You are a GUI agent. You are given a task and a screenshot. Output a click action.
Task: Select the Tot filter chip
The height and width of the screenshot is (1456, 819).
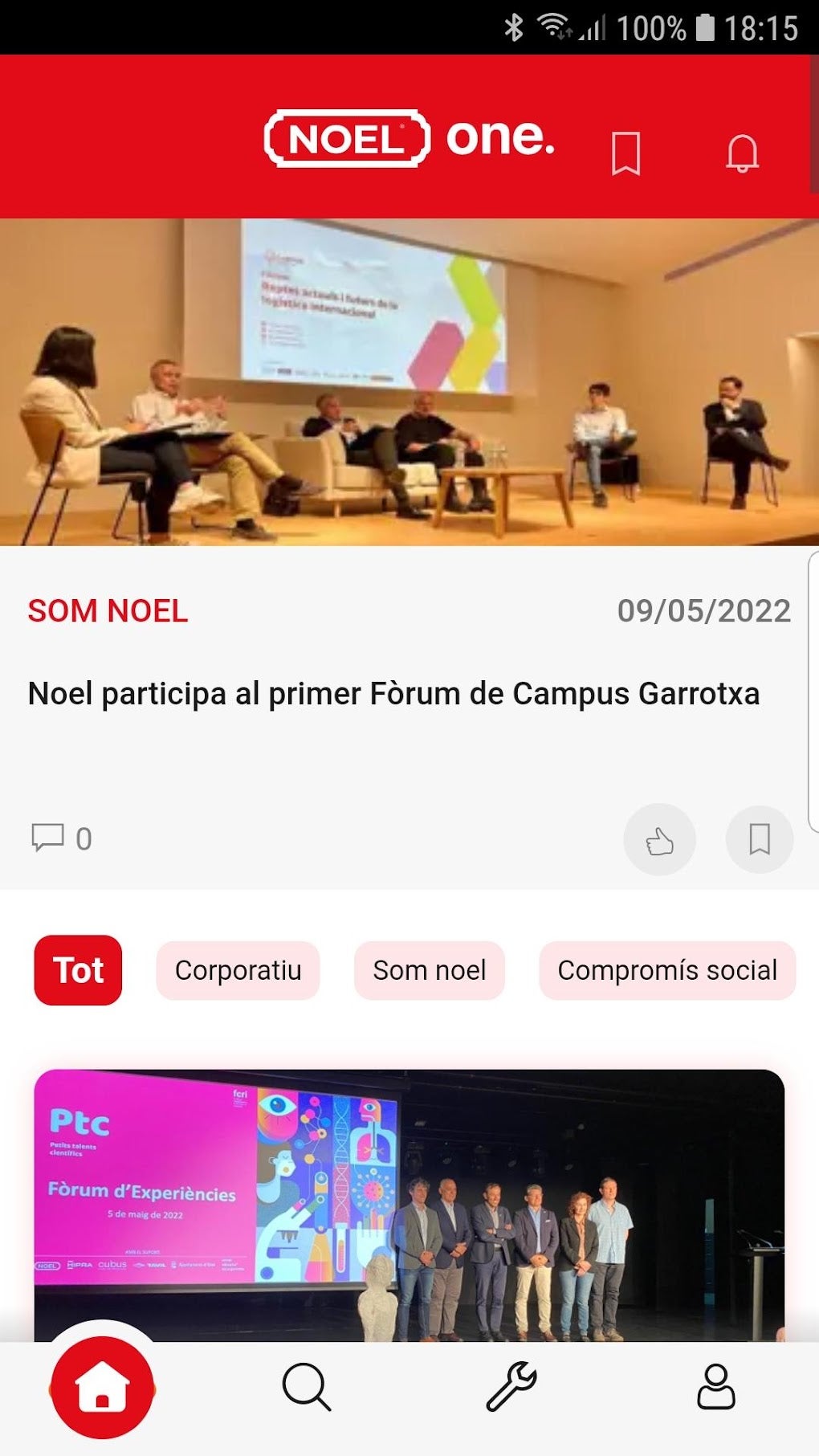tap(78, 970)
